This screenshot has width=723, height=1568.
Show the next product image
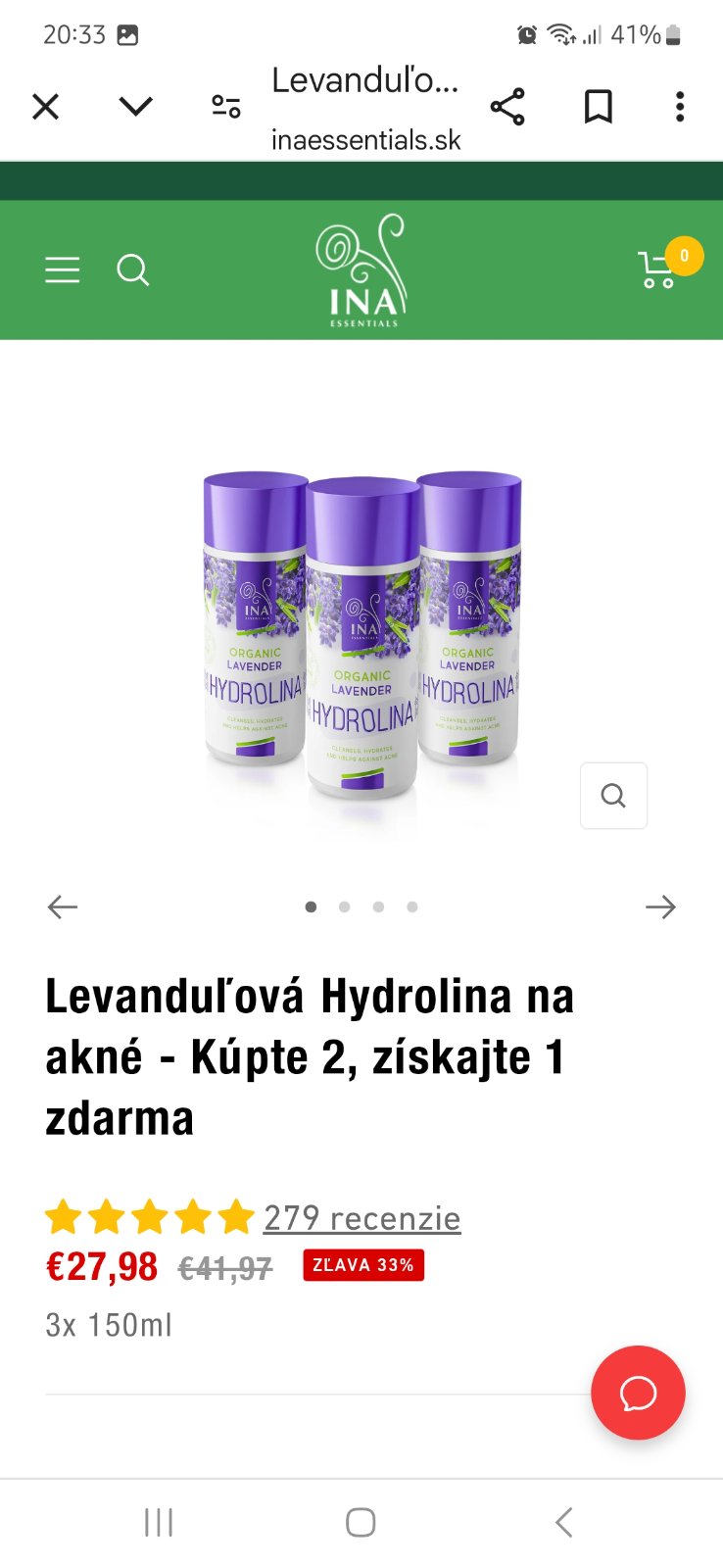coord(660,906)
